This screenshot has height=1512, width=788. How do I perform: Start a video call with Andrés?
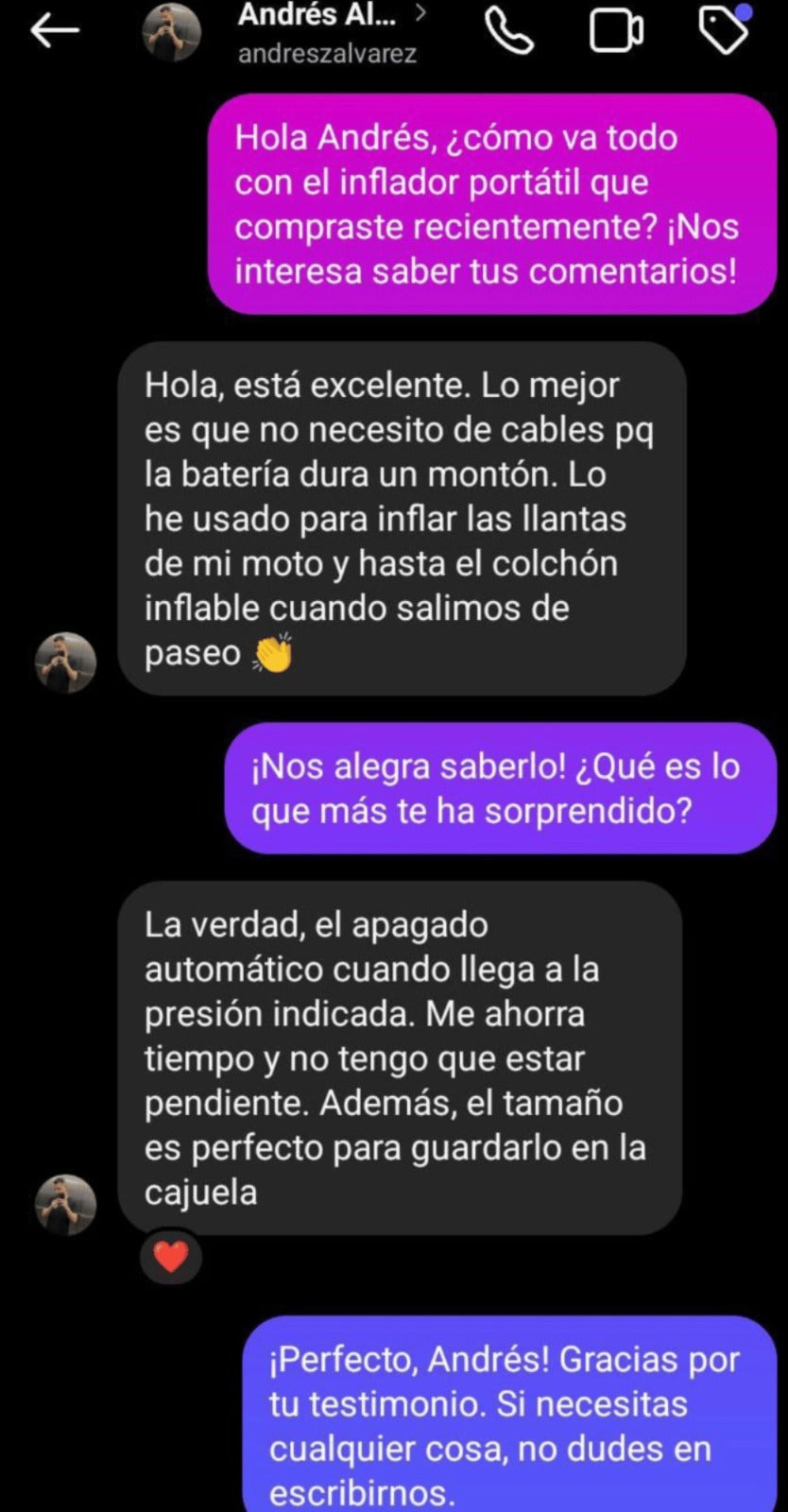[x=616, y=31]
